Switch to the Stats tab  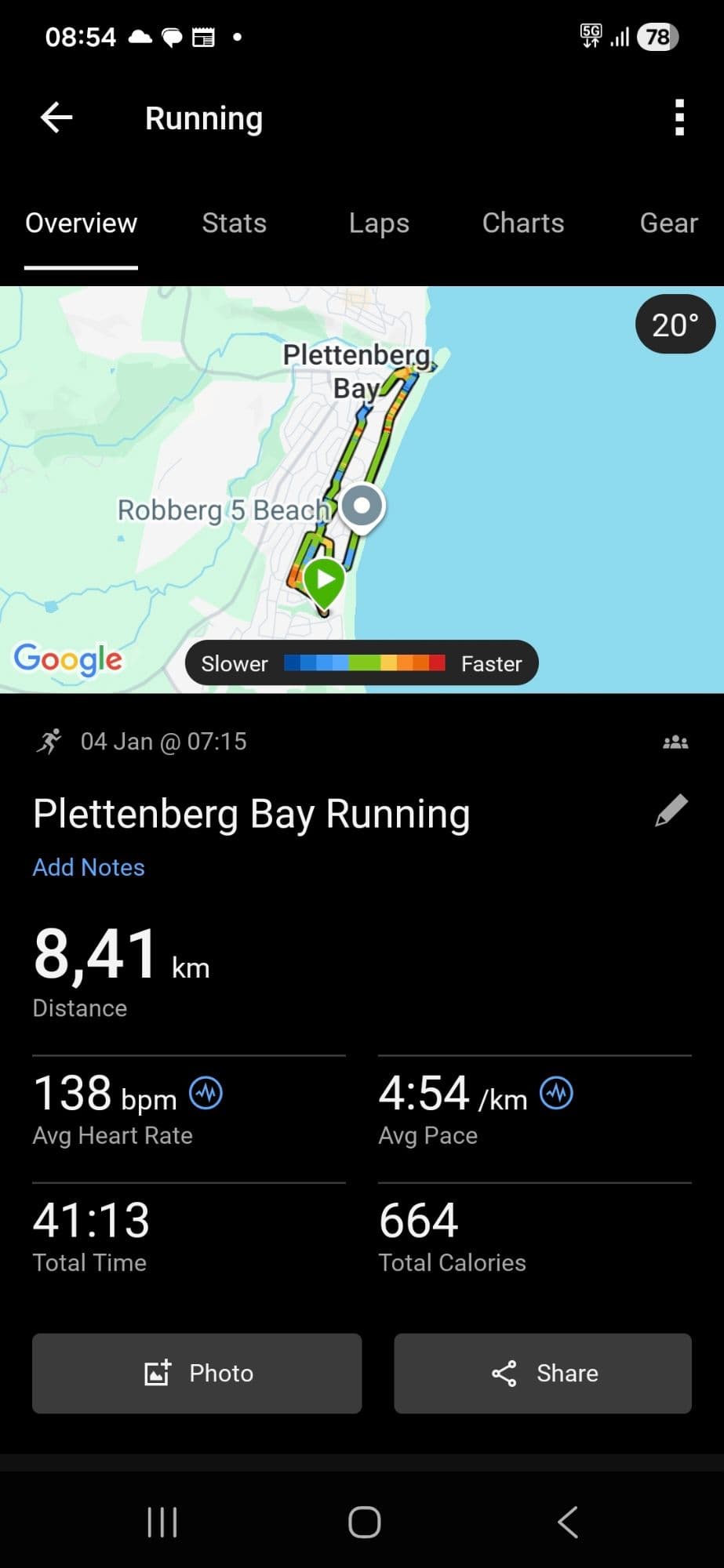click(234, 223)
